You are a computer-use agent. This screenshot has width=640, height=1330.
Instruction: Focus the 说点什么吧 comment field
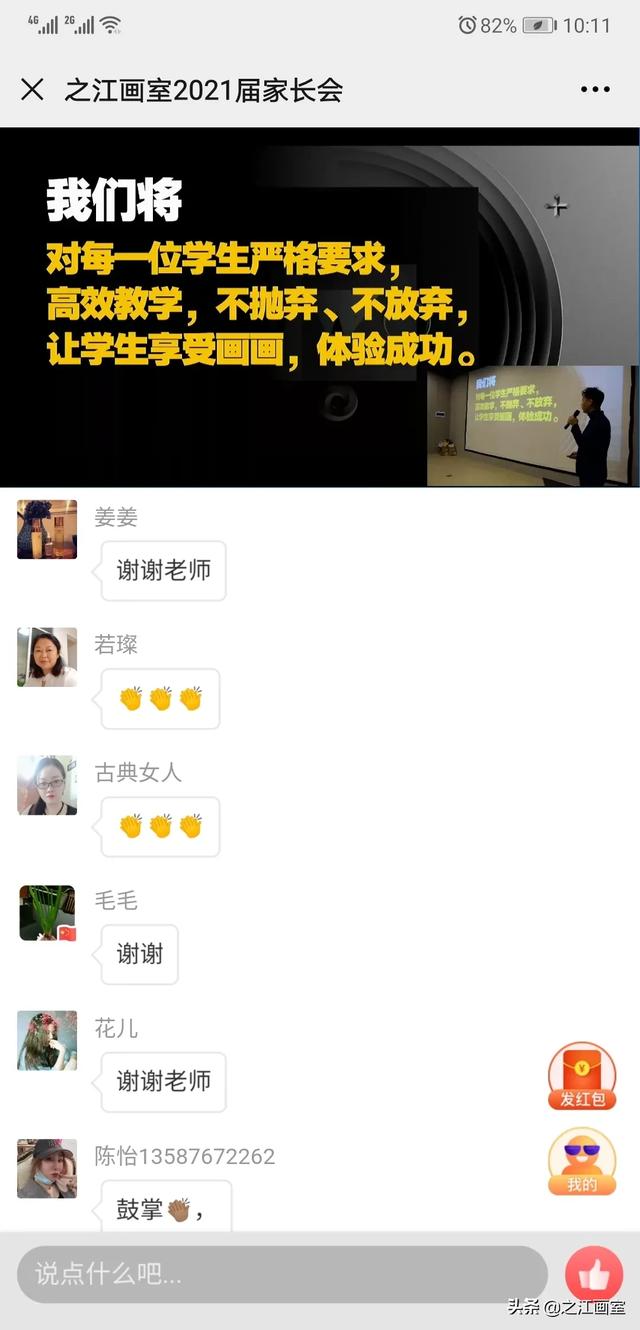[282, 1274]
